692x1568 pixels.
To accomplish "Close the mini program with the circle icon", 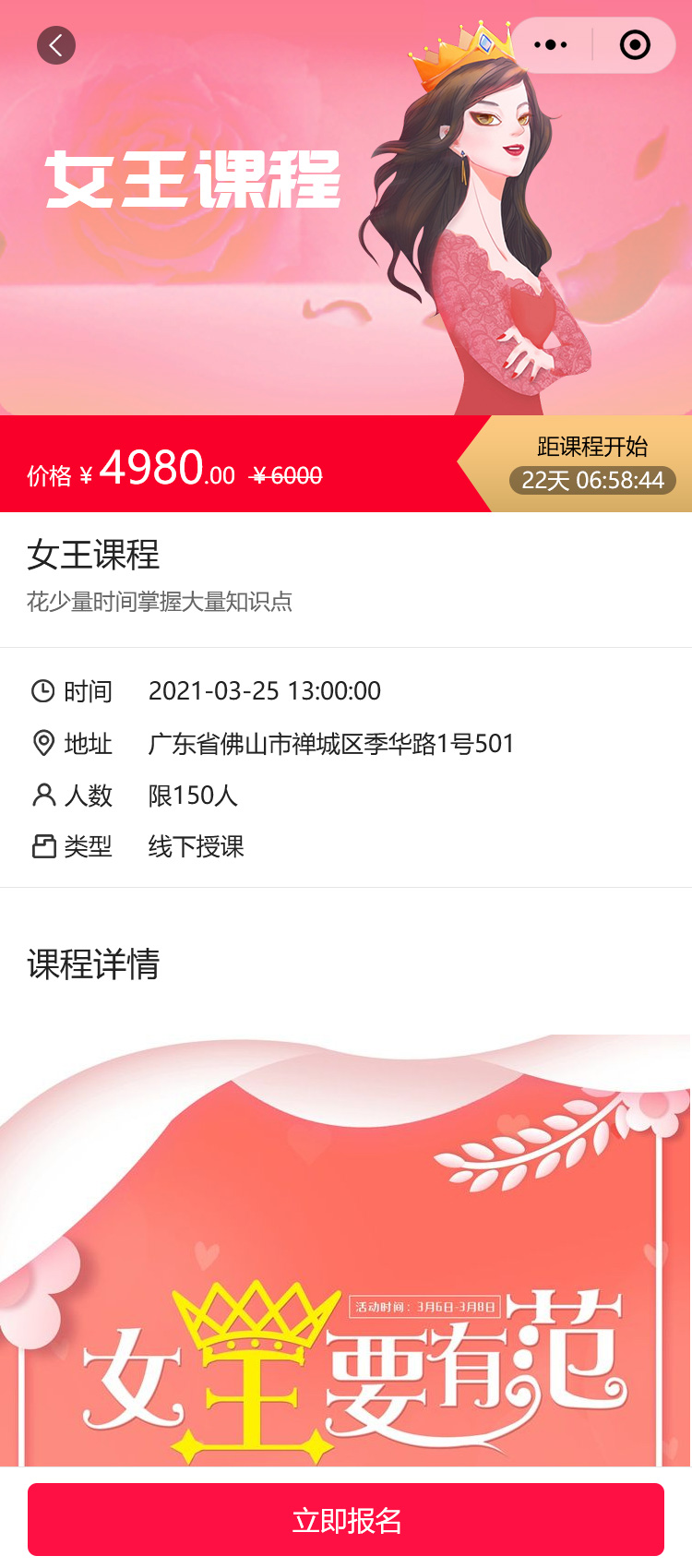I will click(x=635, y=45).
